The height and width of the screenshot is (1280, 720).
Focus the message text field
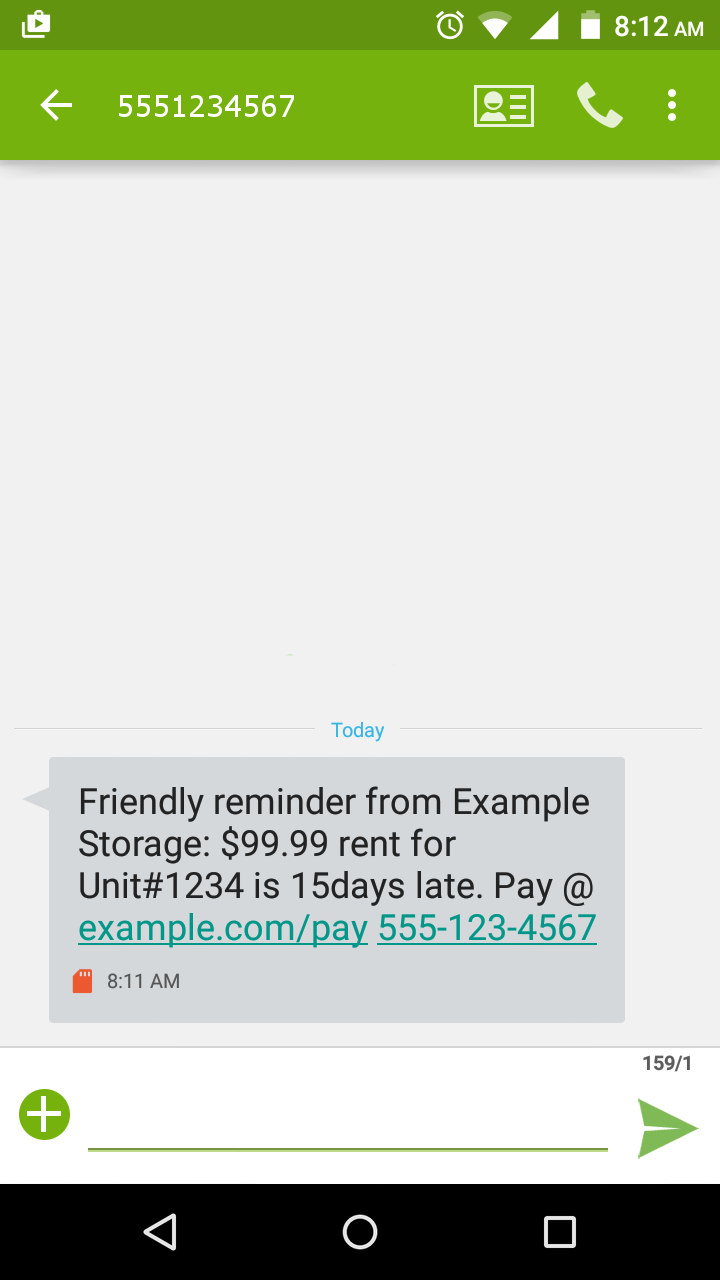(x=347, y=1124)
